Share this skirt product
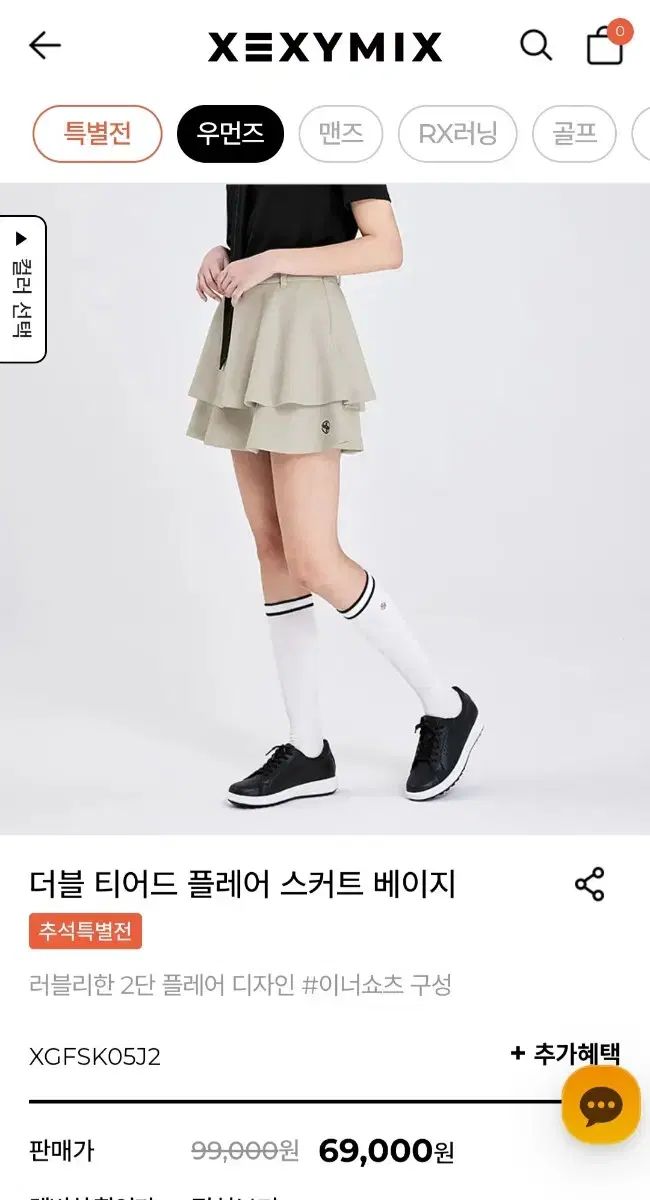The height and width of the screenshot is (1200, 650). pos(590,884)
